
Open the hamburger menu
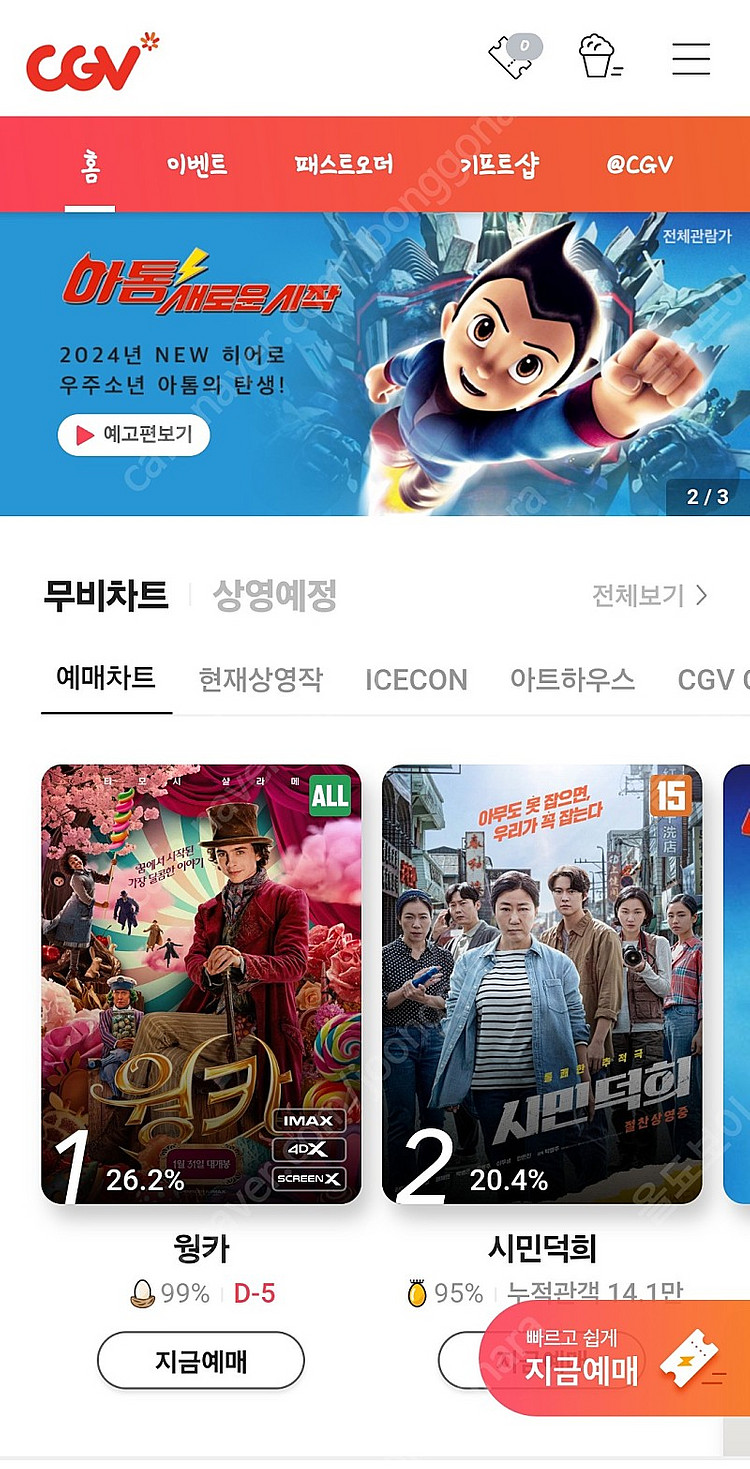(690, 60)
